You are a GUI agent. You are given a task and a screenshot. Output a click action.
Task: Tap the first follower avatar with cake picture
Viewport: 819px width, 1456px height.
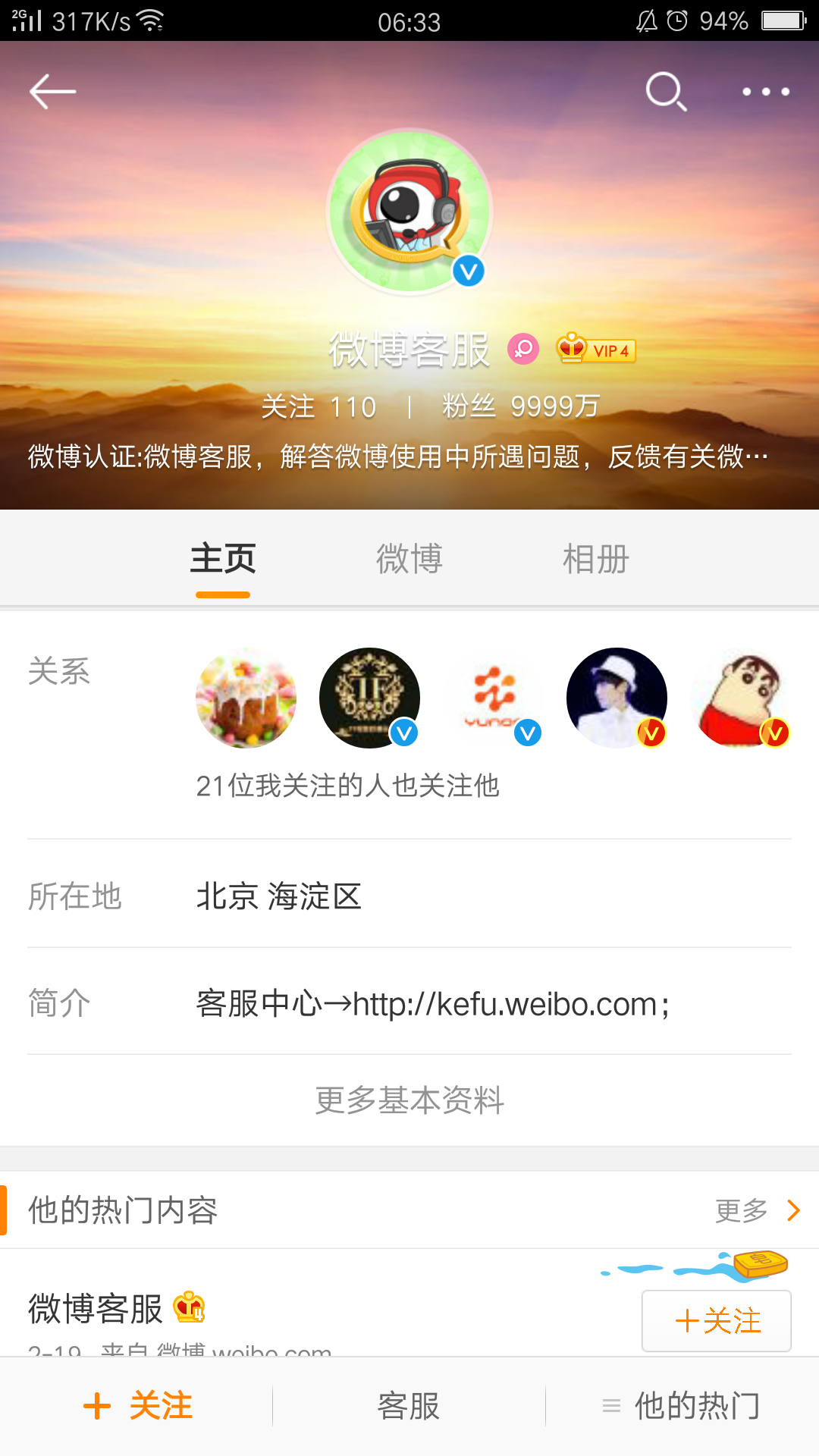246,698
